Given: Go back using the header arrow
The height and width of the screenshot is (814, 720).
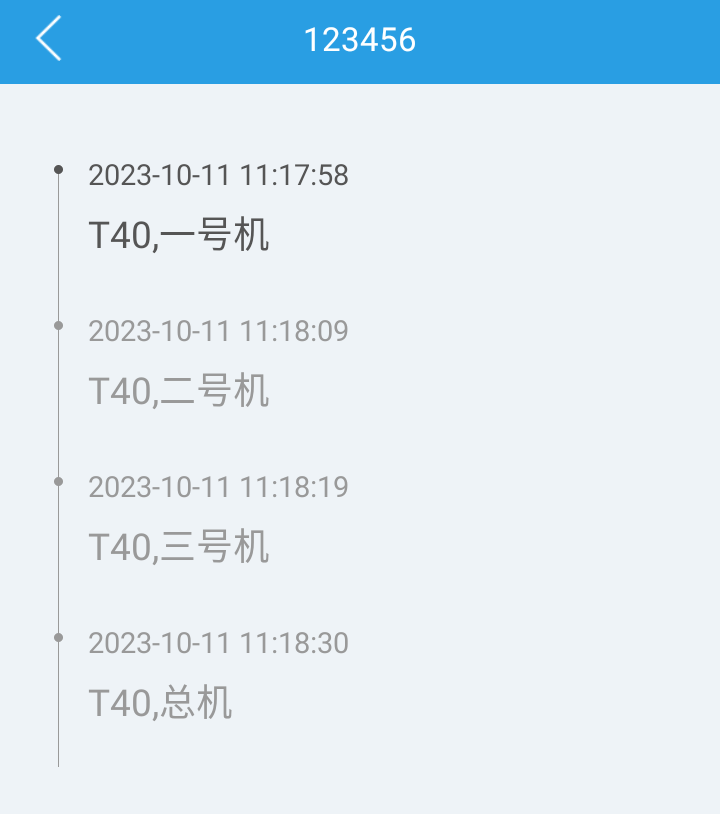Looking at the screenshot, I should click(x=48, y=40).
